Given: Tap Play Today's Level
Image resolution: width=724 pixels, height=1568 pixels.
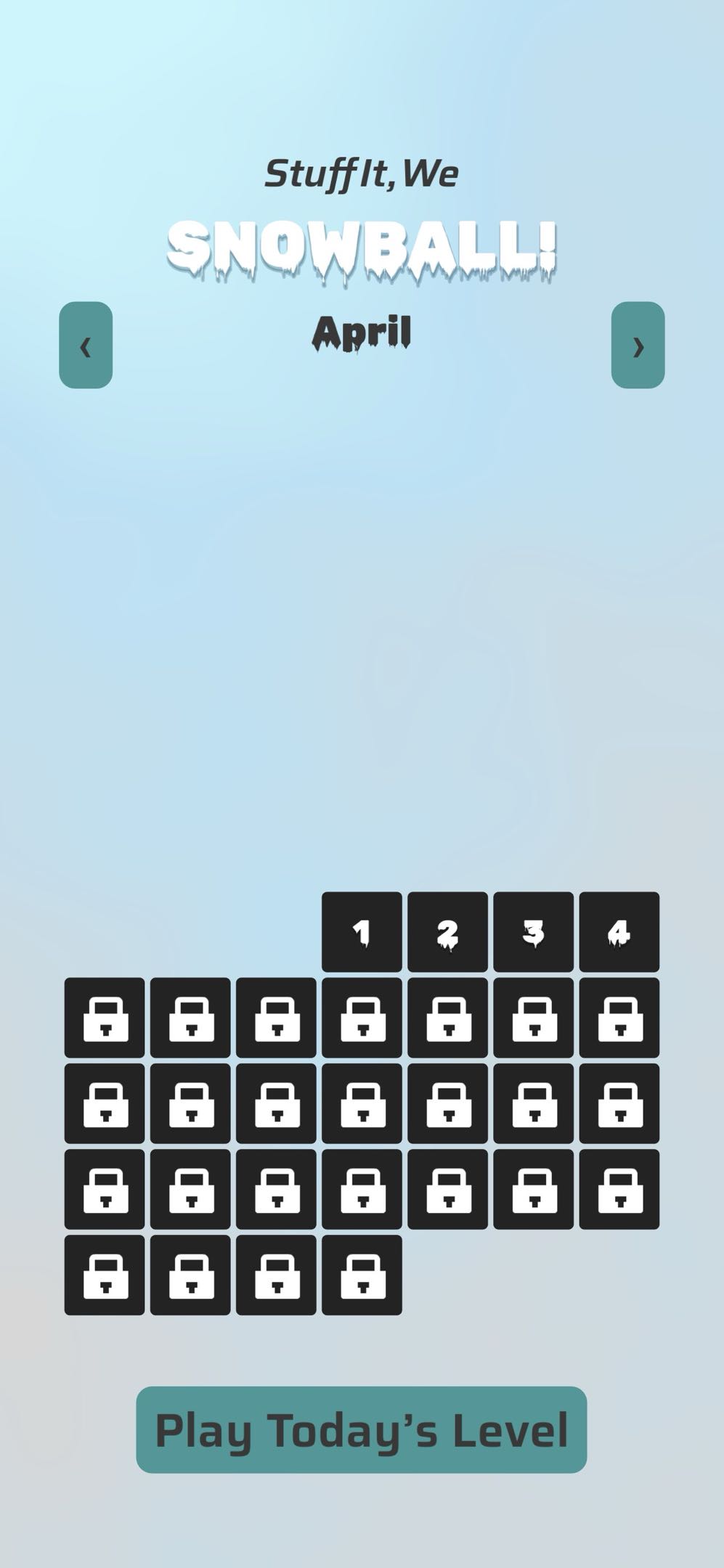Looking at the screenshot, I should (361, 1429).
